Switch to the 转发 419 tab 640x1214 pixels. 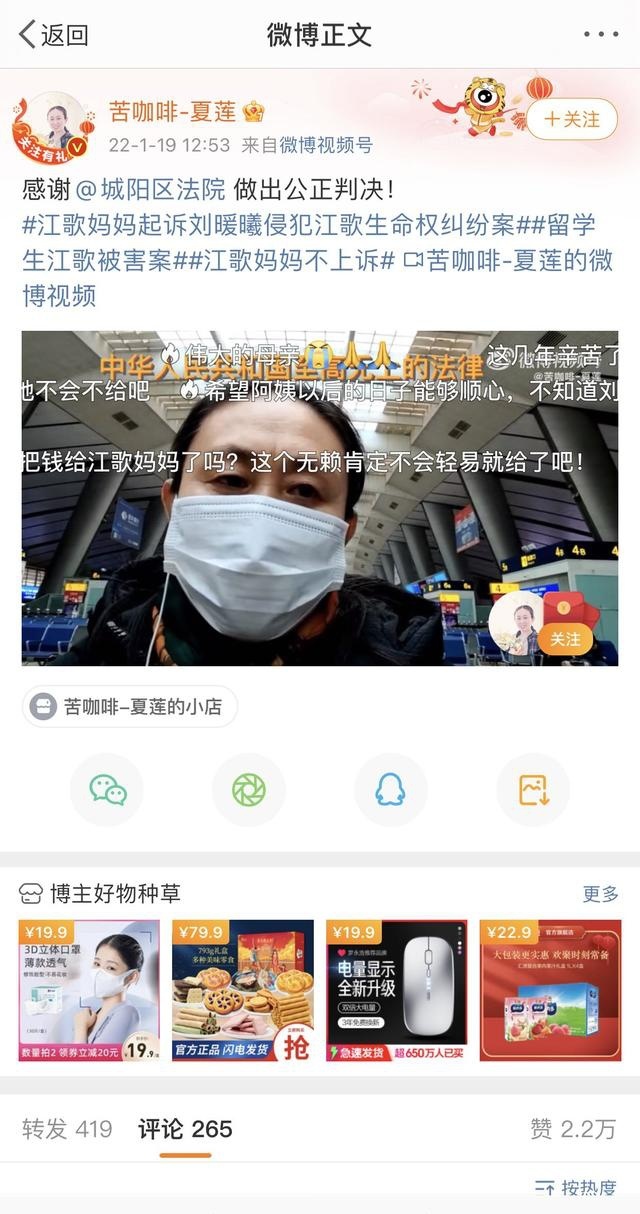(67, 1129)
